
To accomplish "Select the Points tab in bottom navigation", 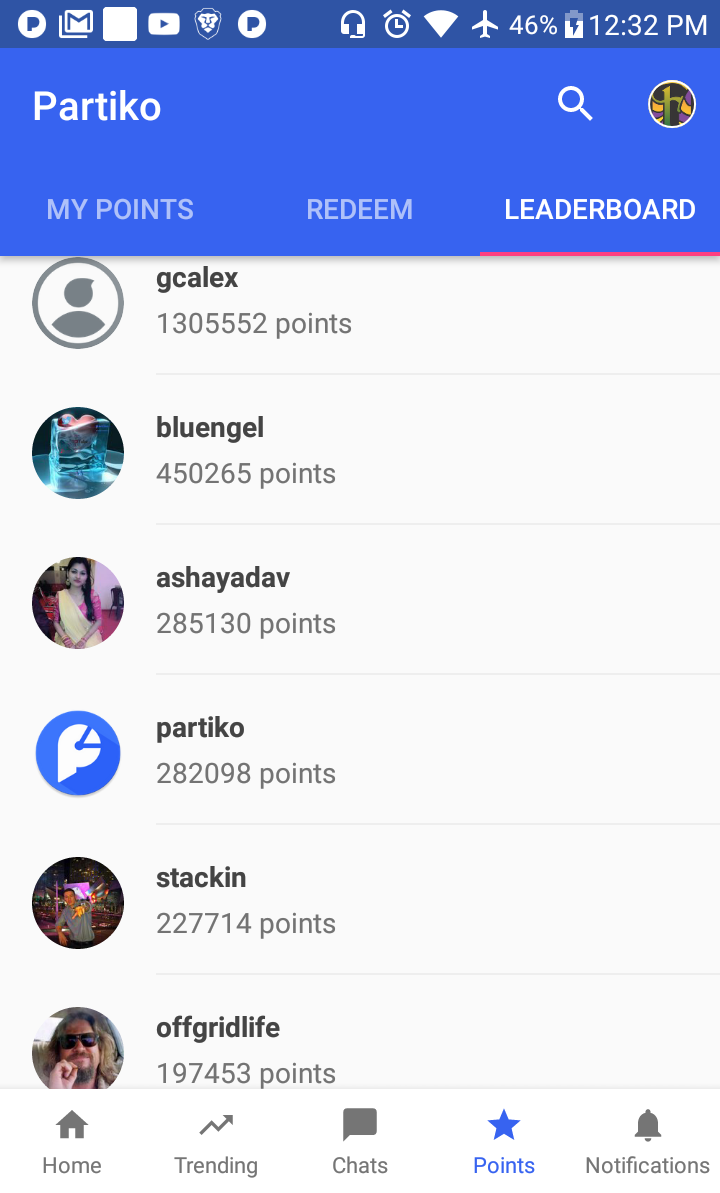I will click(504, 1141).
